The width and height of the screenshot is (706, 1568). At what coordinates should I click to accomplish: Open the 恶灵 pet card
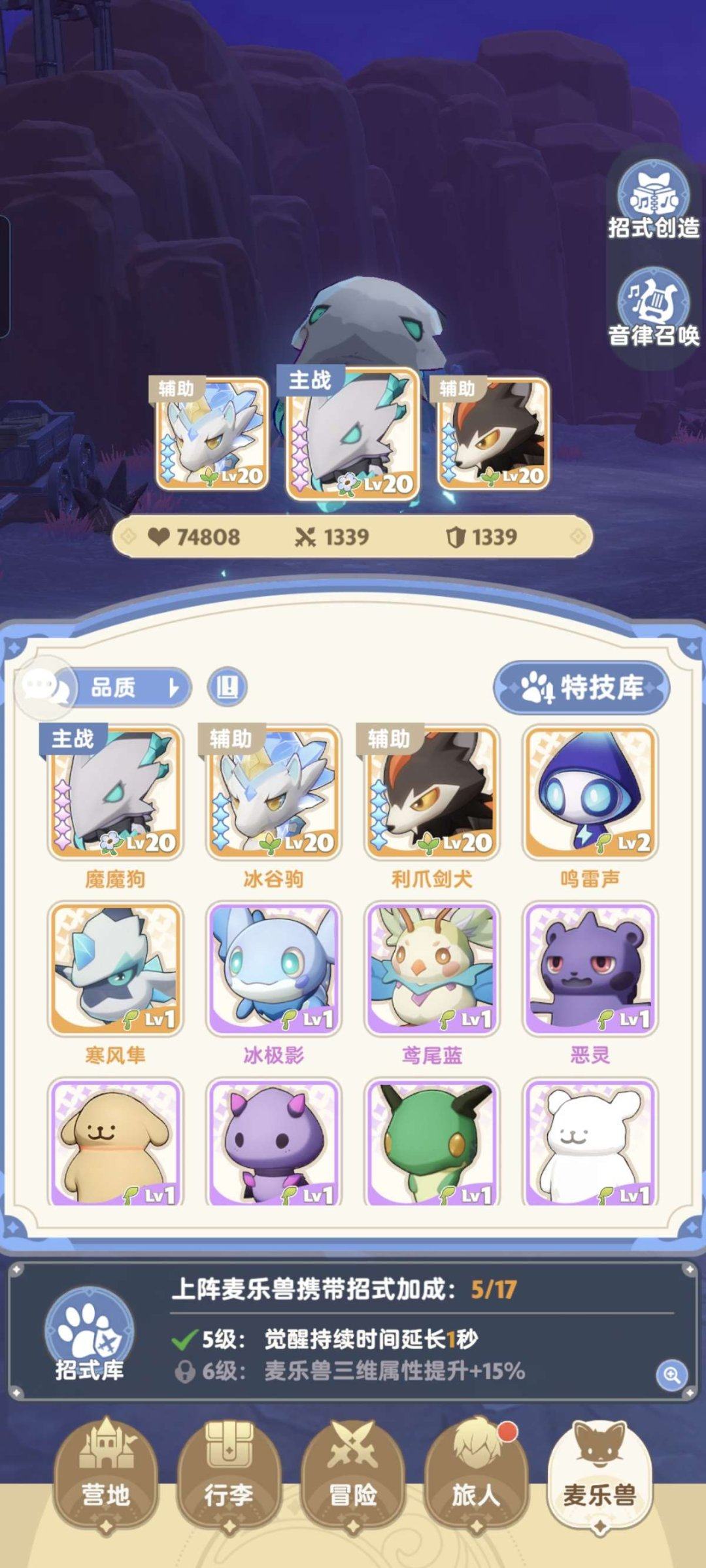point(590,968)
